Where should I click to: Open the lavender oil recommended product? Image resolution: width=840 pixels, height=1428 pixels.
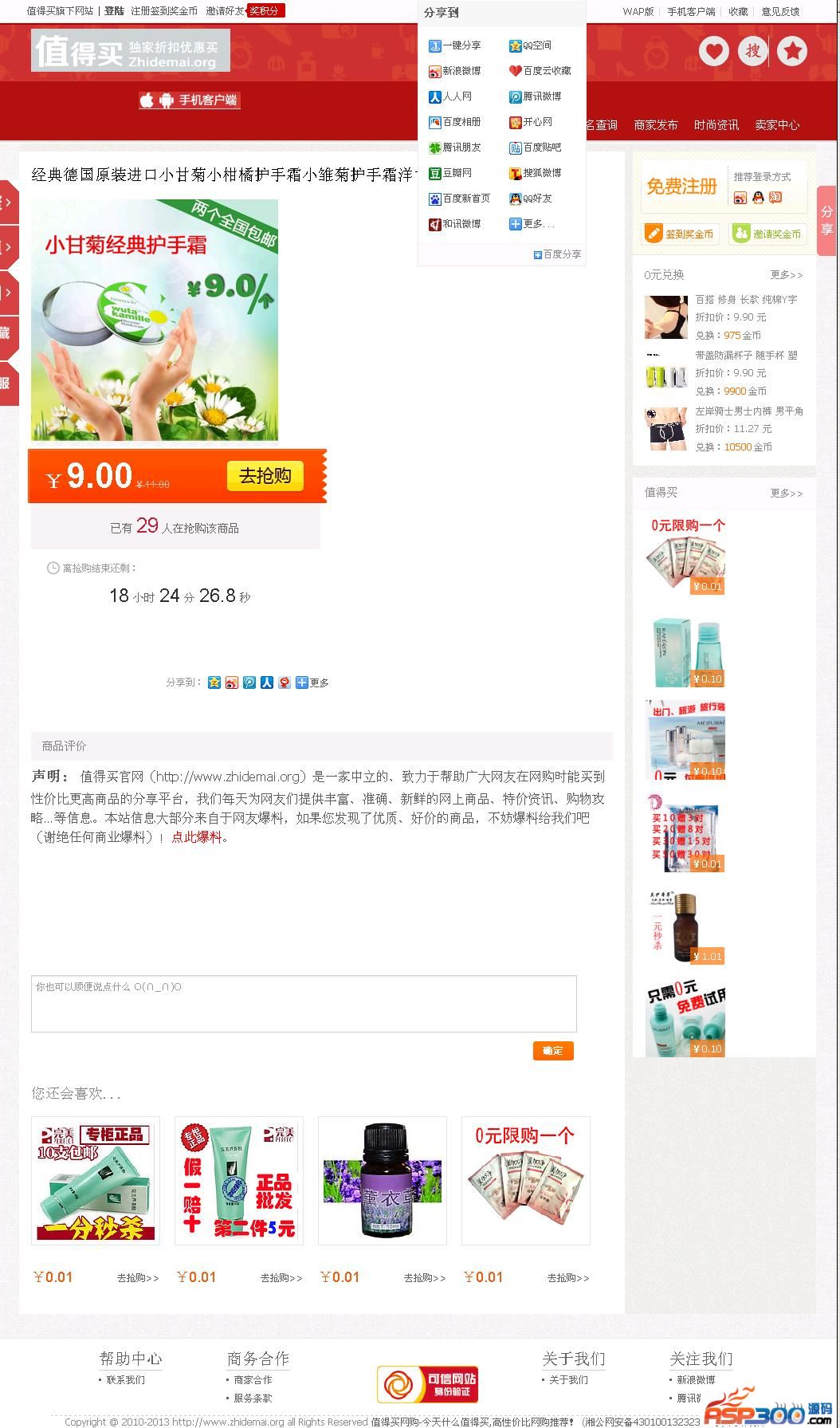click(x=382, y=1181)
